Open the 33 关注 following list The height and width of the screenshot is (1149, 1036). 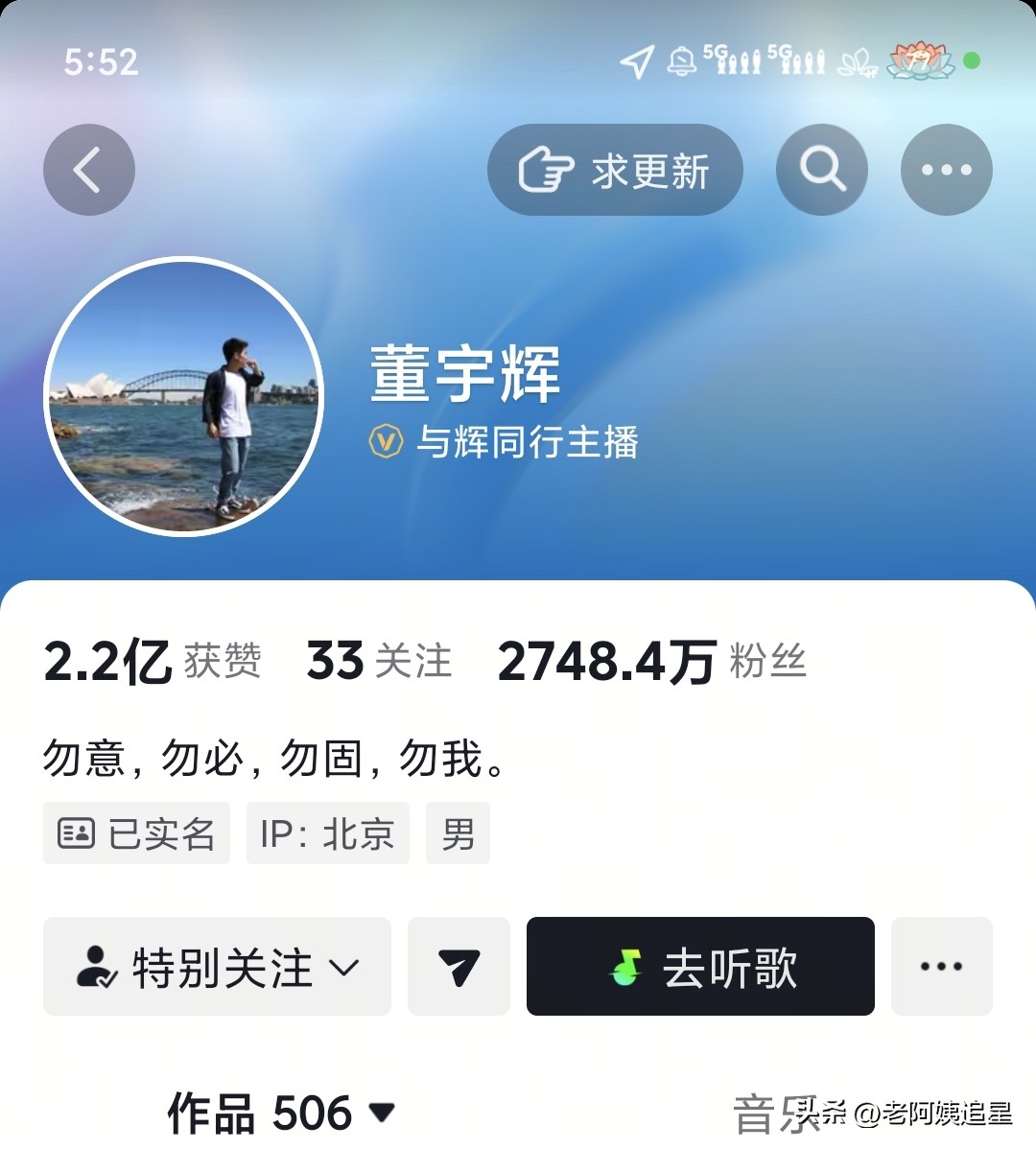(379, 662)
